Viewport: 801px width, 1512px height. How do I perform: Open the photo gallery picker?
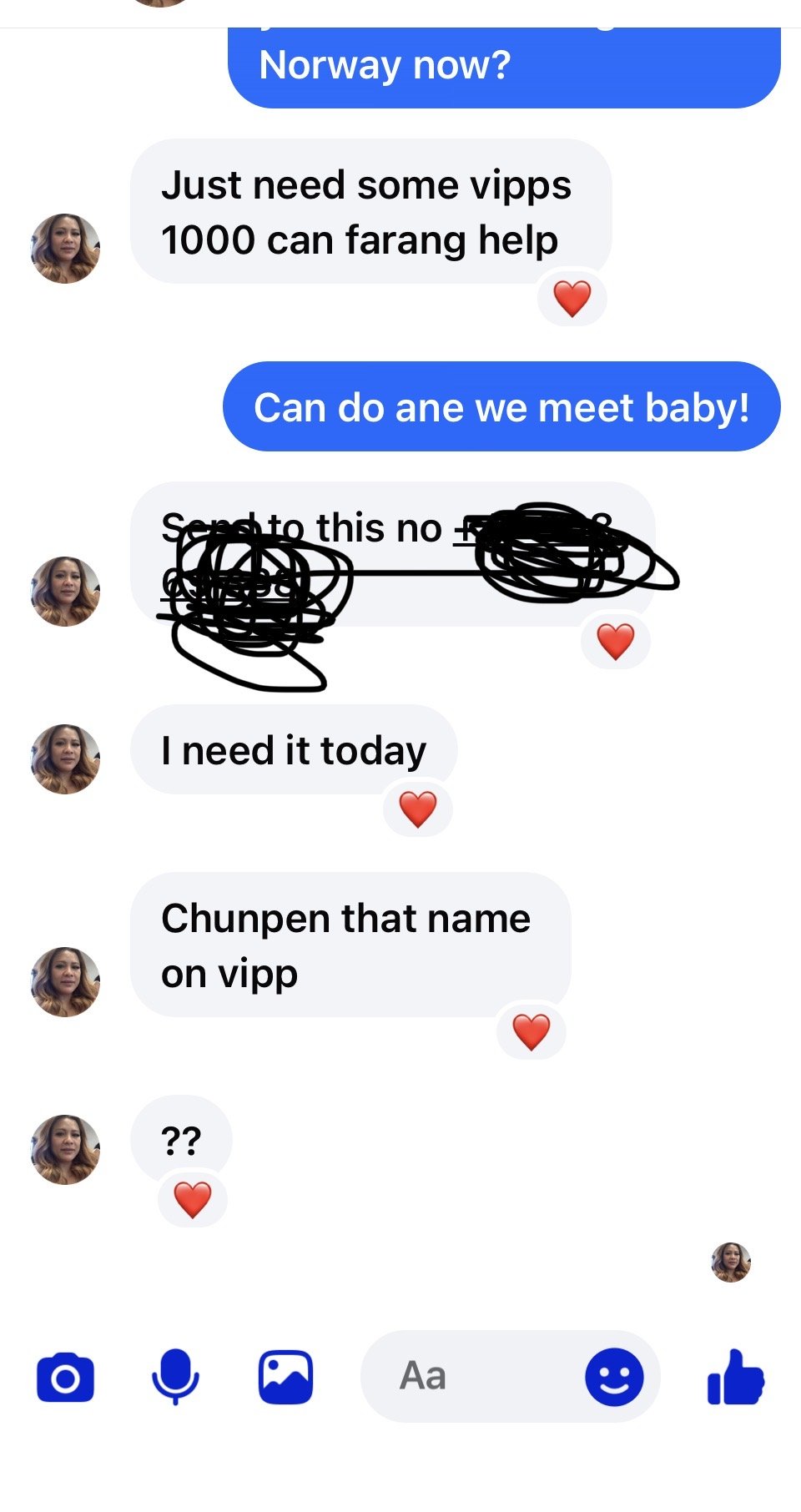[285, 1378]
